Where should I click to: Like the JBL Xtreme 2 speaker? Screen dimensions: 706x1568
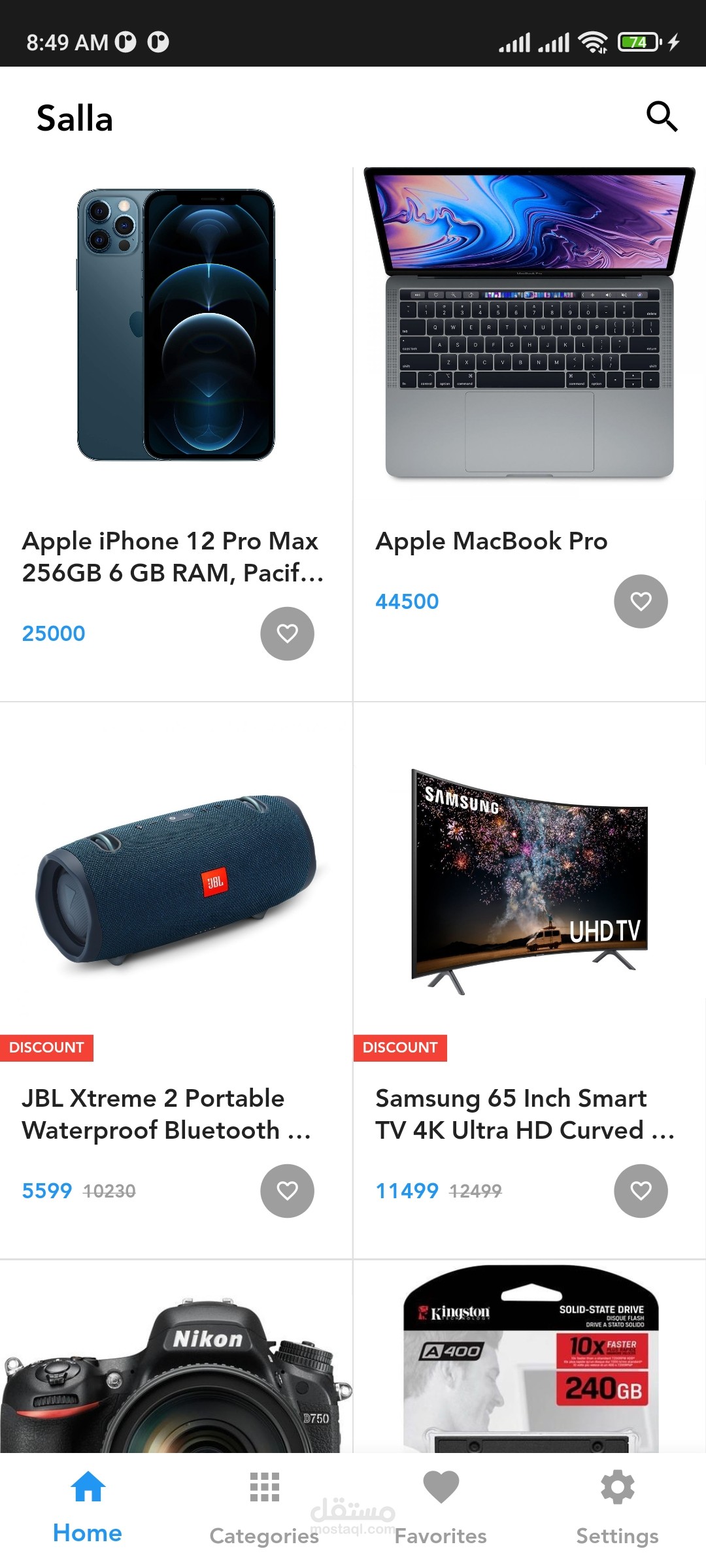pos(287,1190)
